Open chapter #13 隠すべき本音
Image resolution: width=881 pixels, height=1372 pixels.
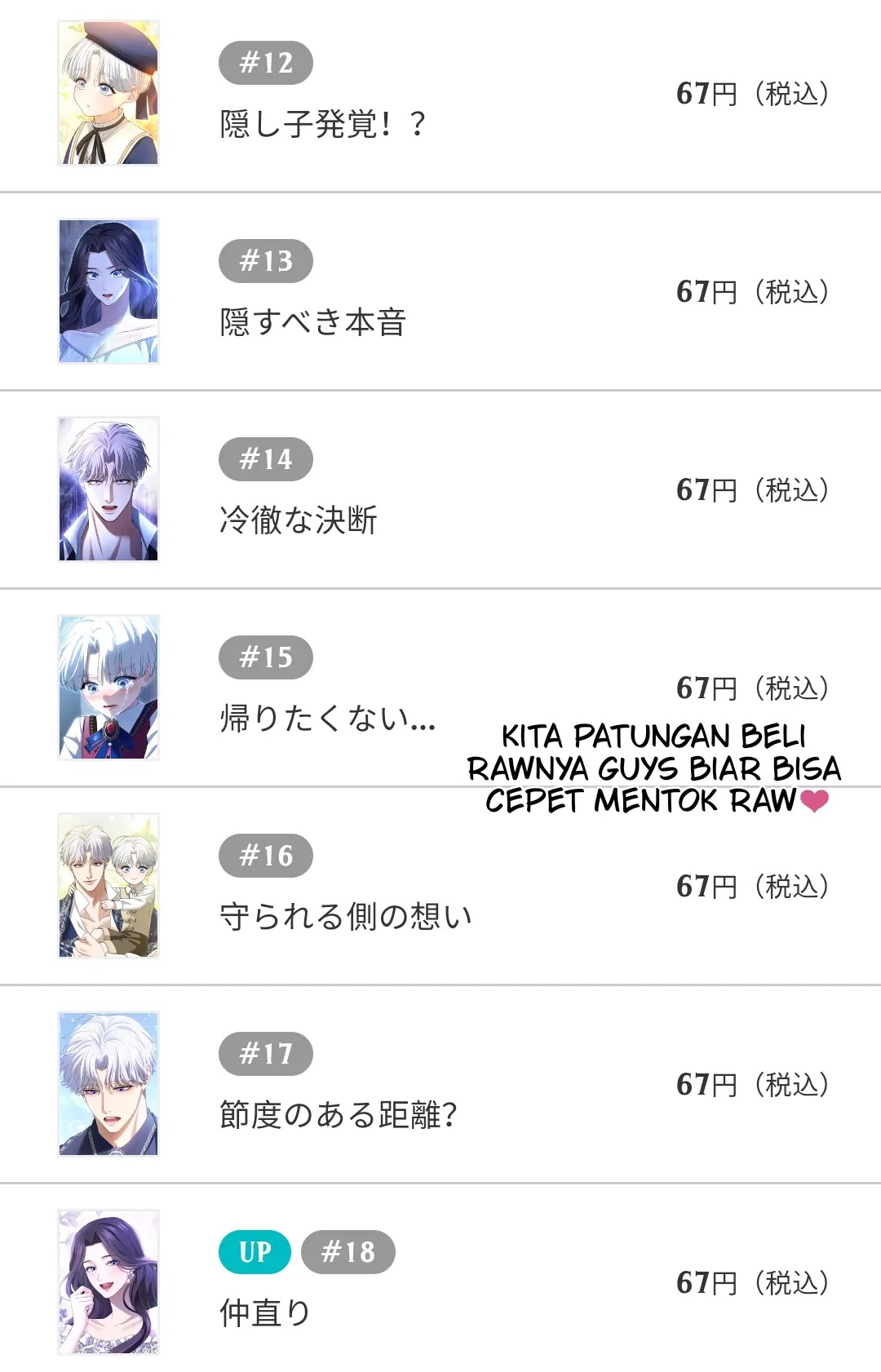(x=313, y=322)
